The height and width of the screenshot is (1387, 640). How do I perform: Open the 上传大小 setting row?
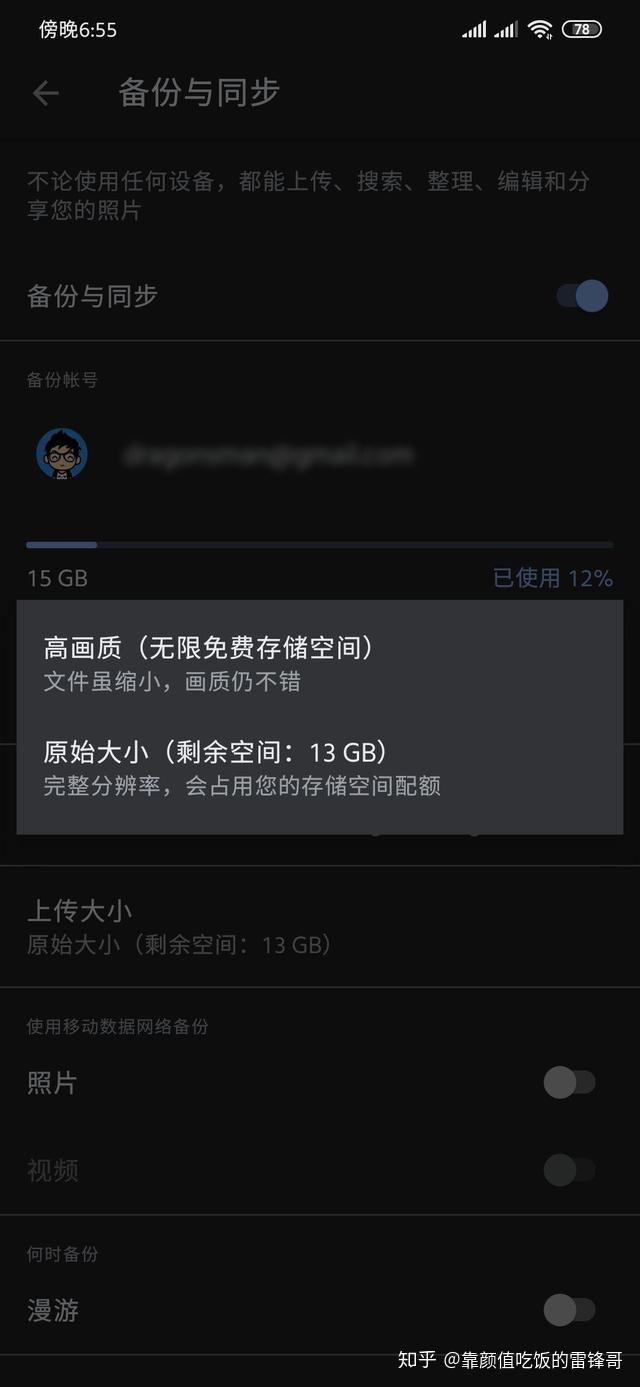click(x=180, y=926)
